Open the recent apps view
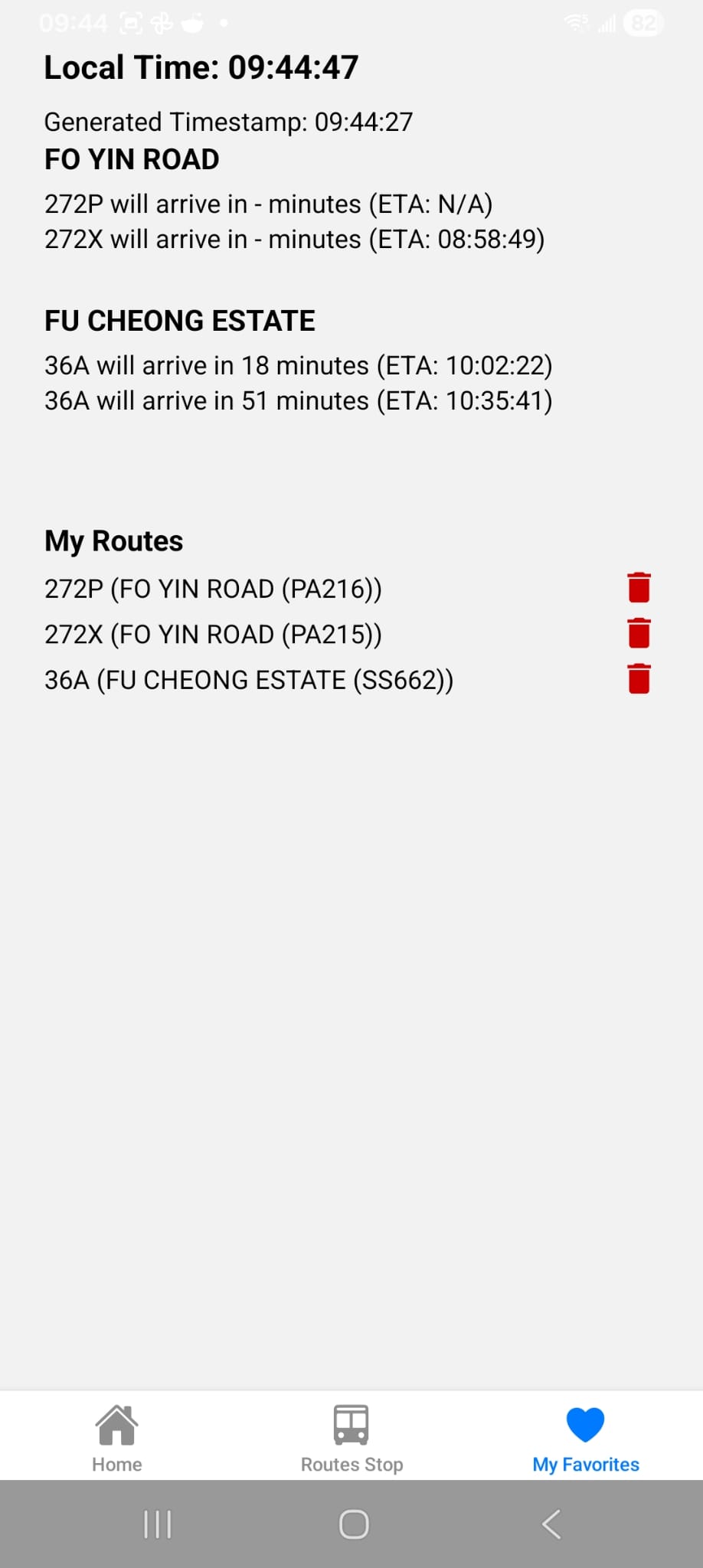 [158, 1524]
